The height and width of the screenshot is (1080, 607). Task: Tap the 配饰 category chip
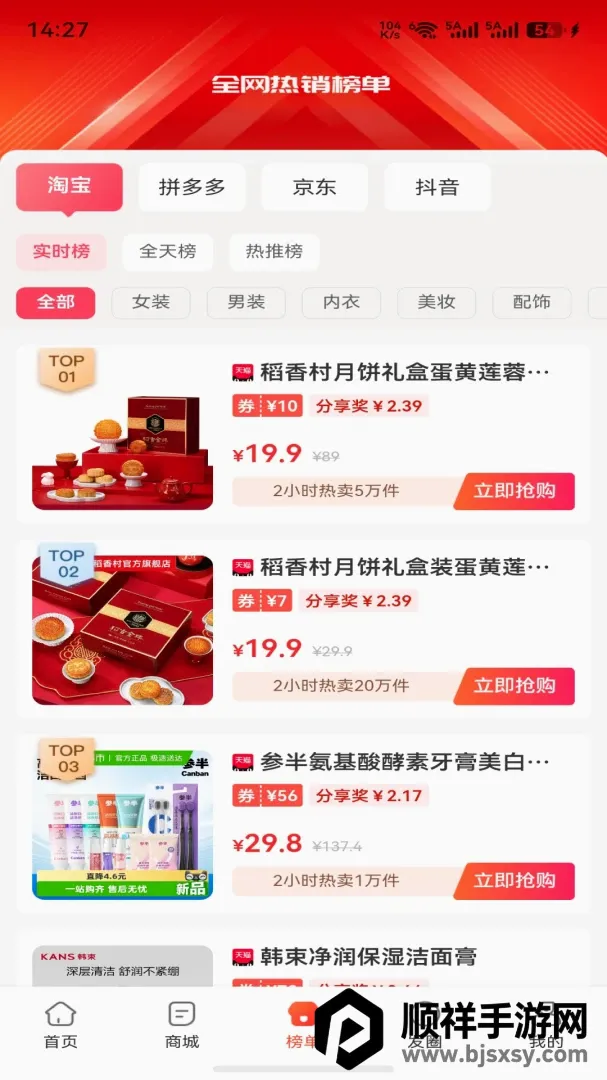[531, 302]
